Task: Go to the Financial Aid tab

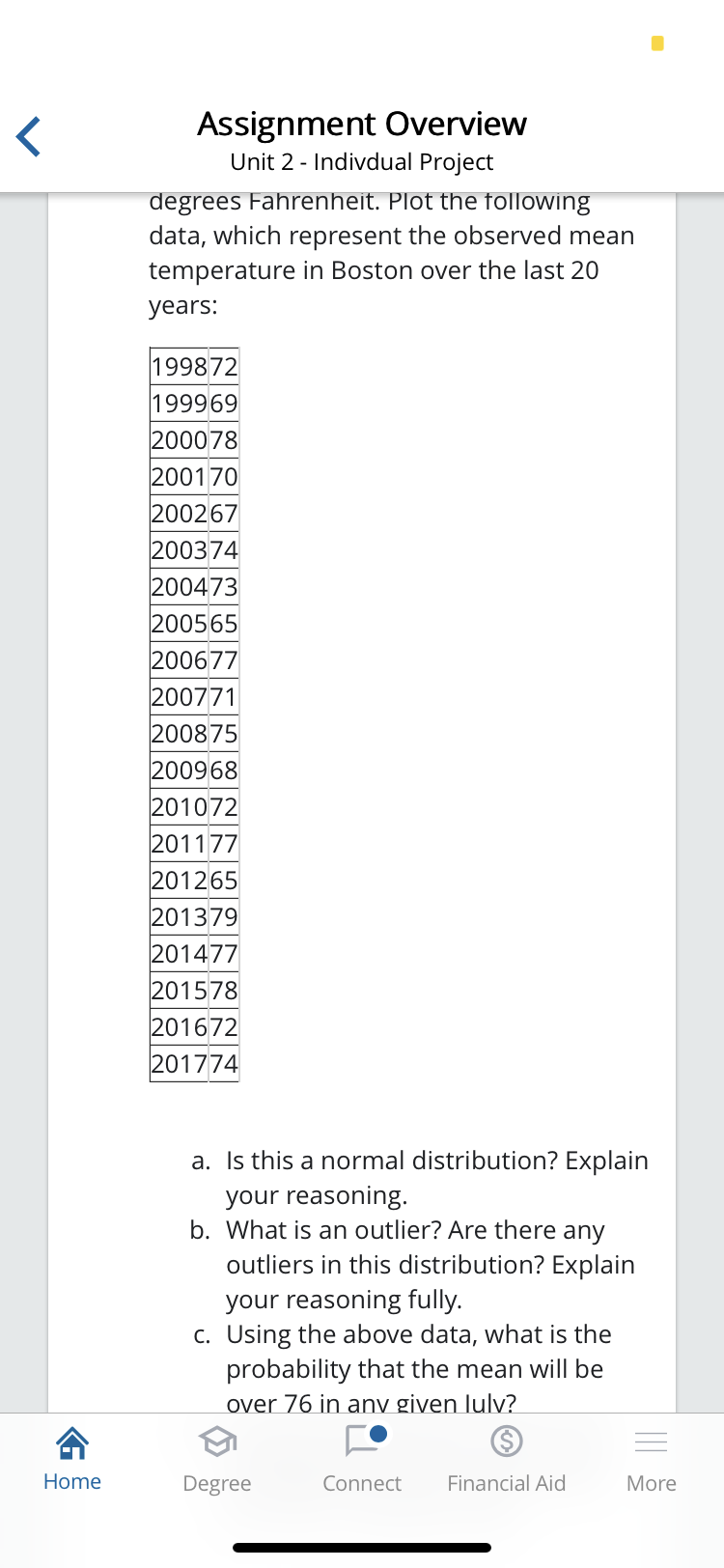Action: point(506,1459)
